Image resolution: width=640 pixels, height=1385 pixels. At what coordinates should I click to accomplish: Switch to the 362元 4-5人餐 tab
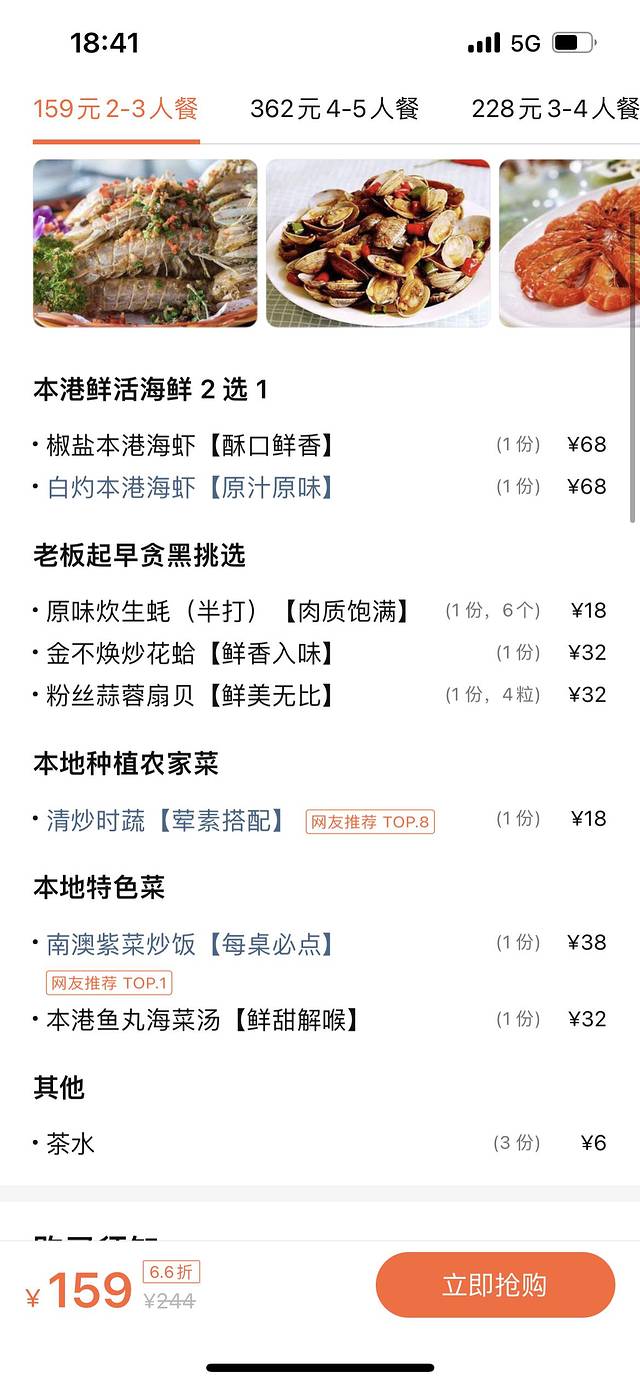(334, 109)
